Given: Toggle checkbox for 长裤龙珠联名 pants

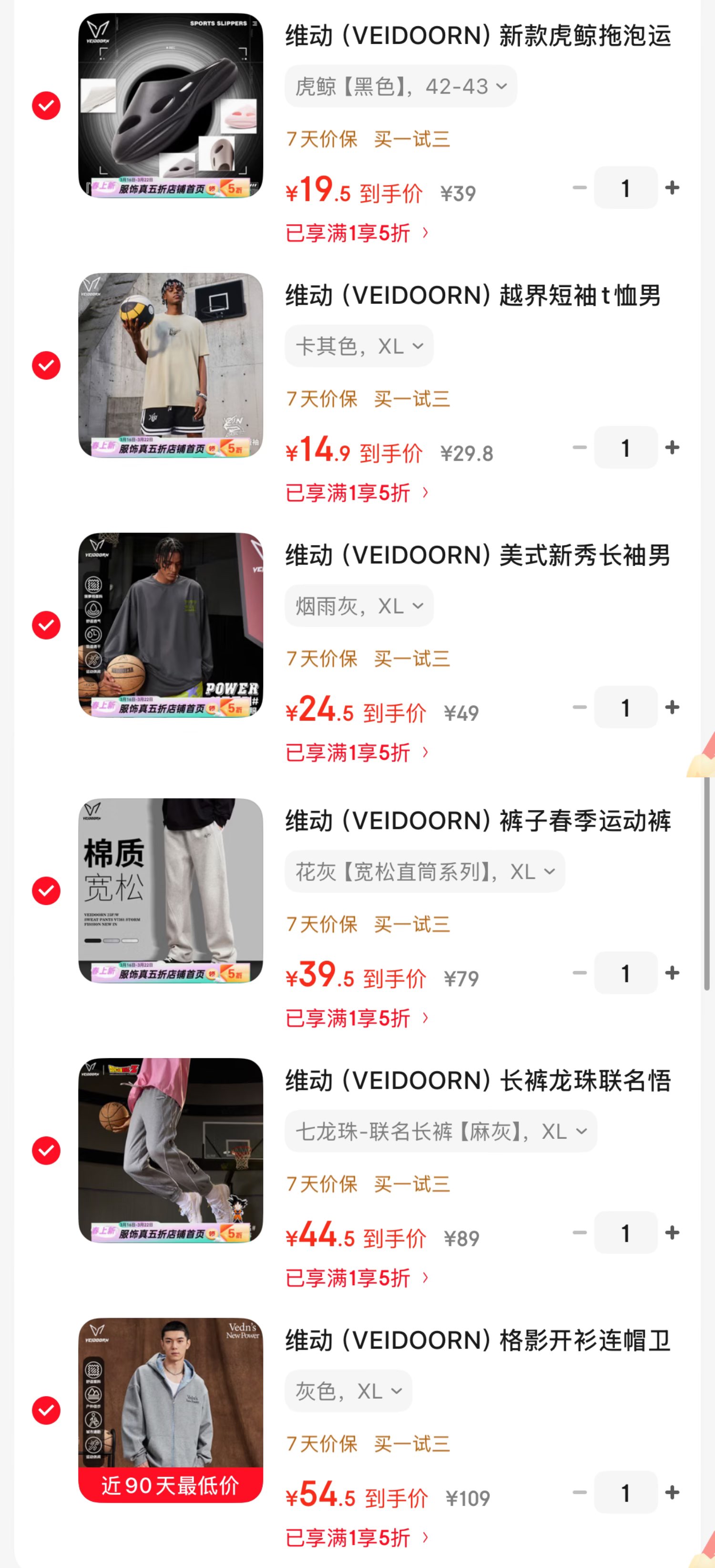Looking at the screenshot, I should click(46, 1150).
